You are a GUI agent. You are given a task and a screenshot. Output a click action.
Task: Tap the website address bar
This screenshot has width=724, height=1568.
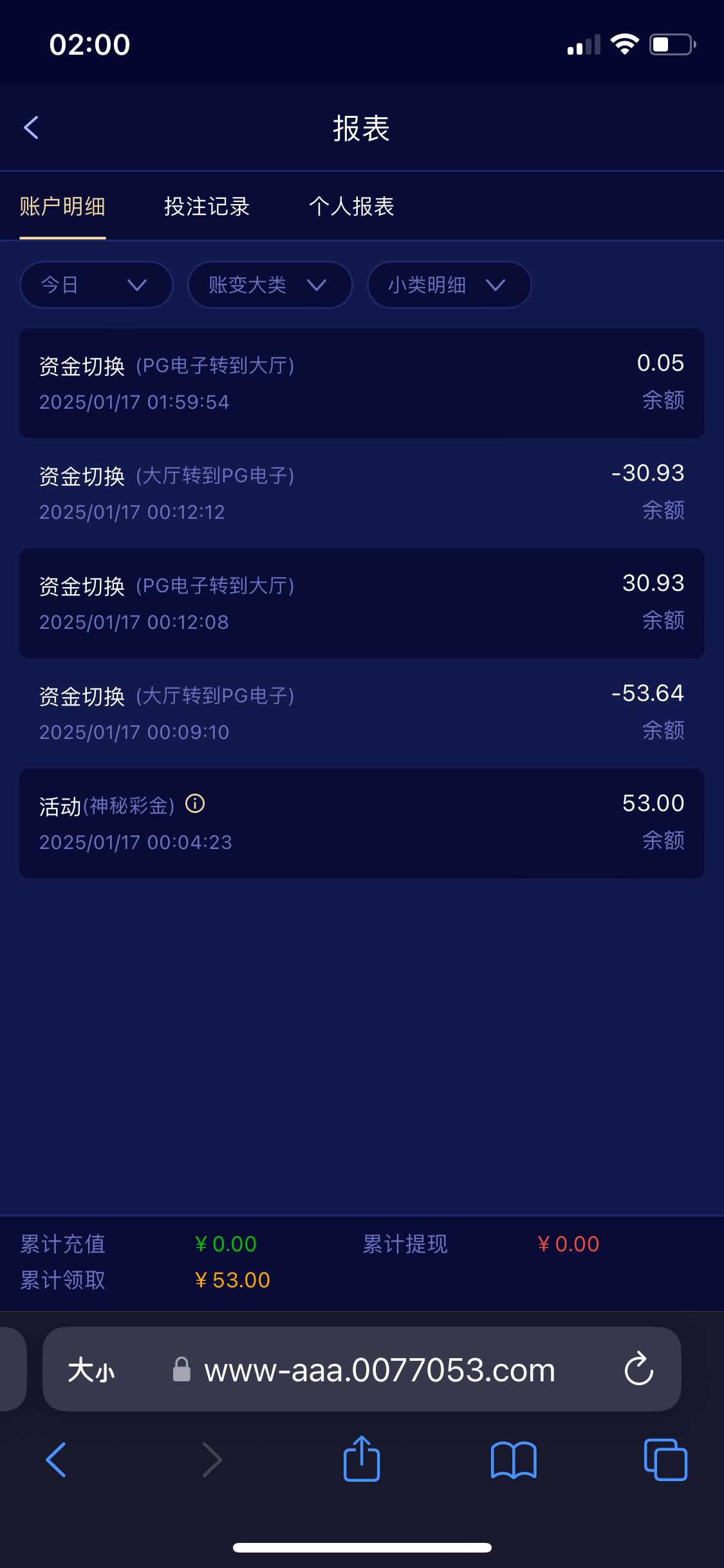pyautogui.click(x=362, y=1368)
